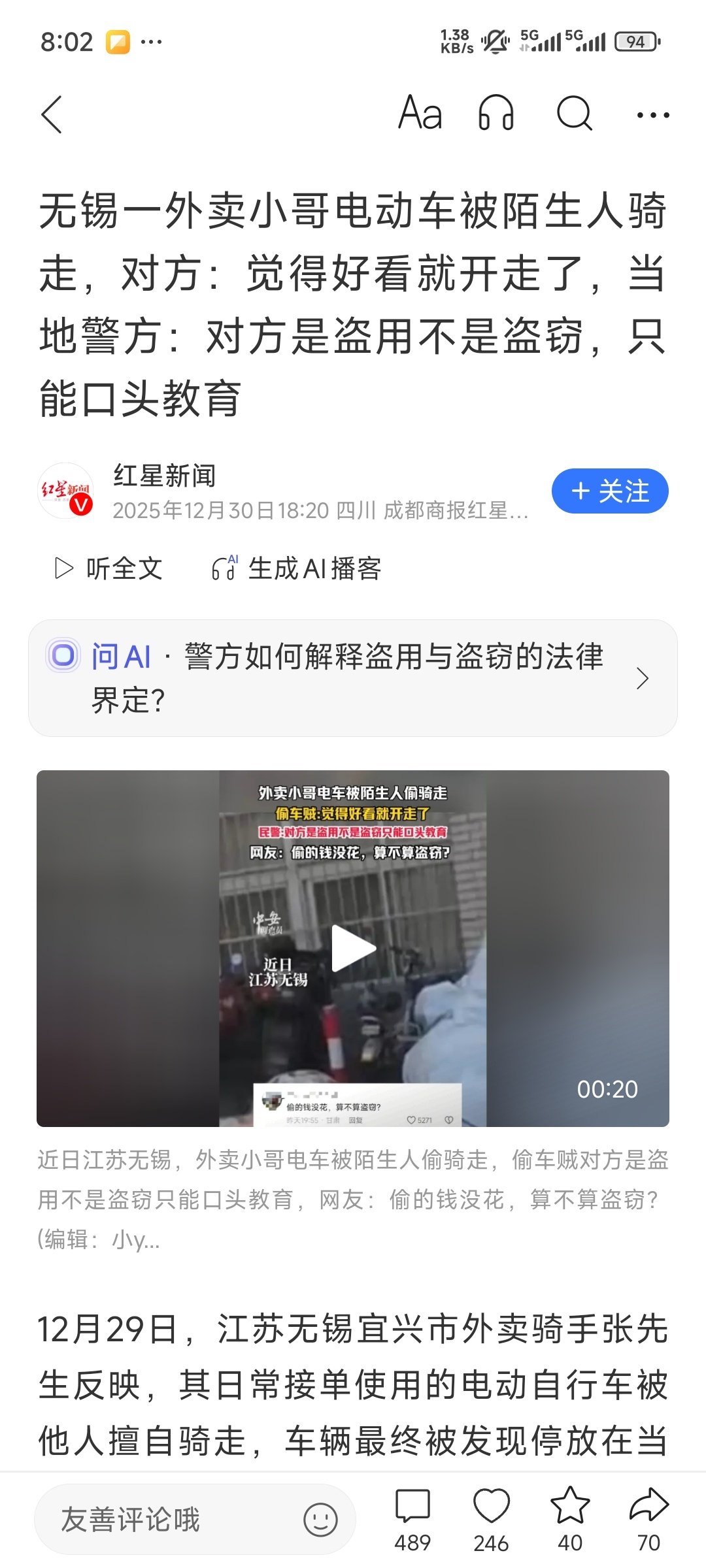
Task: Start 听全文 audio playback
Action: (109, 568)
